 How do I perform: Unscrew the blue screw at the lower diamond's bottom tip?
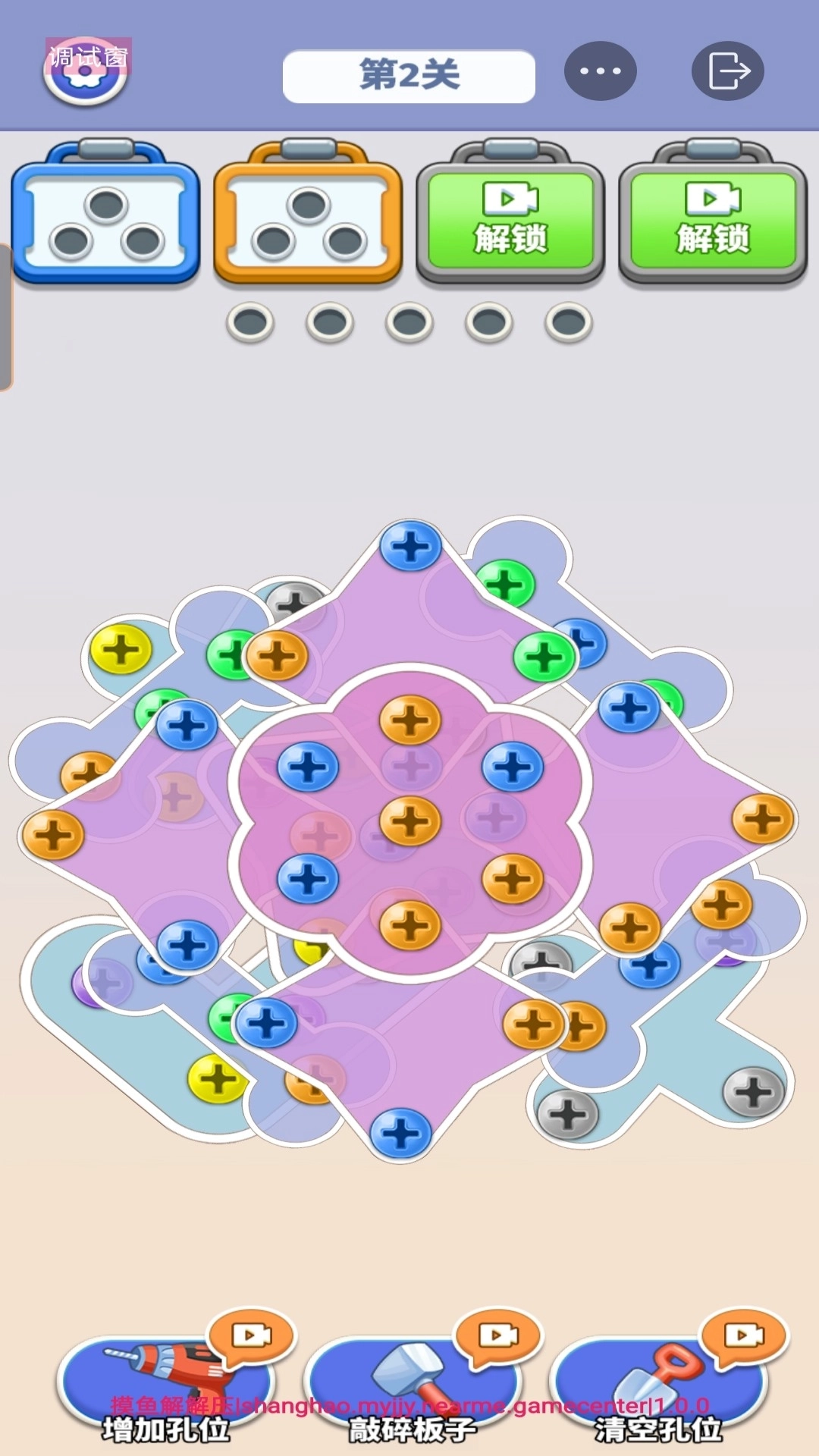click(x=400, y=1134)
